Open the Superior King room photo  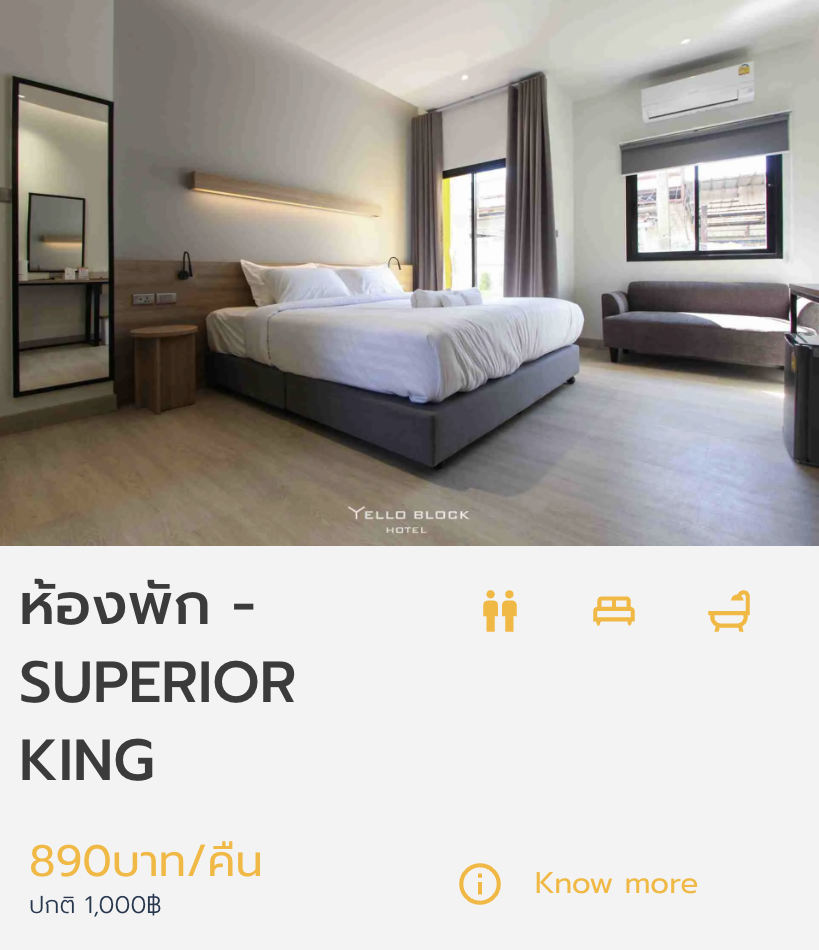(409, 272)
